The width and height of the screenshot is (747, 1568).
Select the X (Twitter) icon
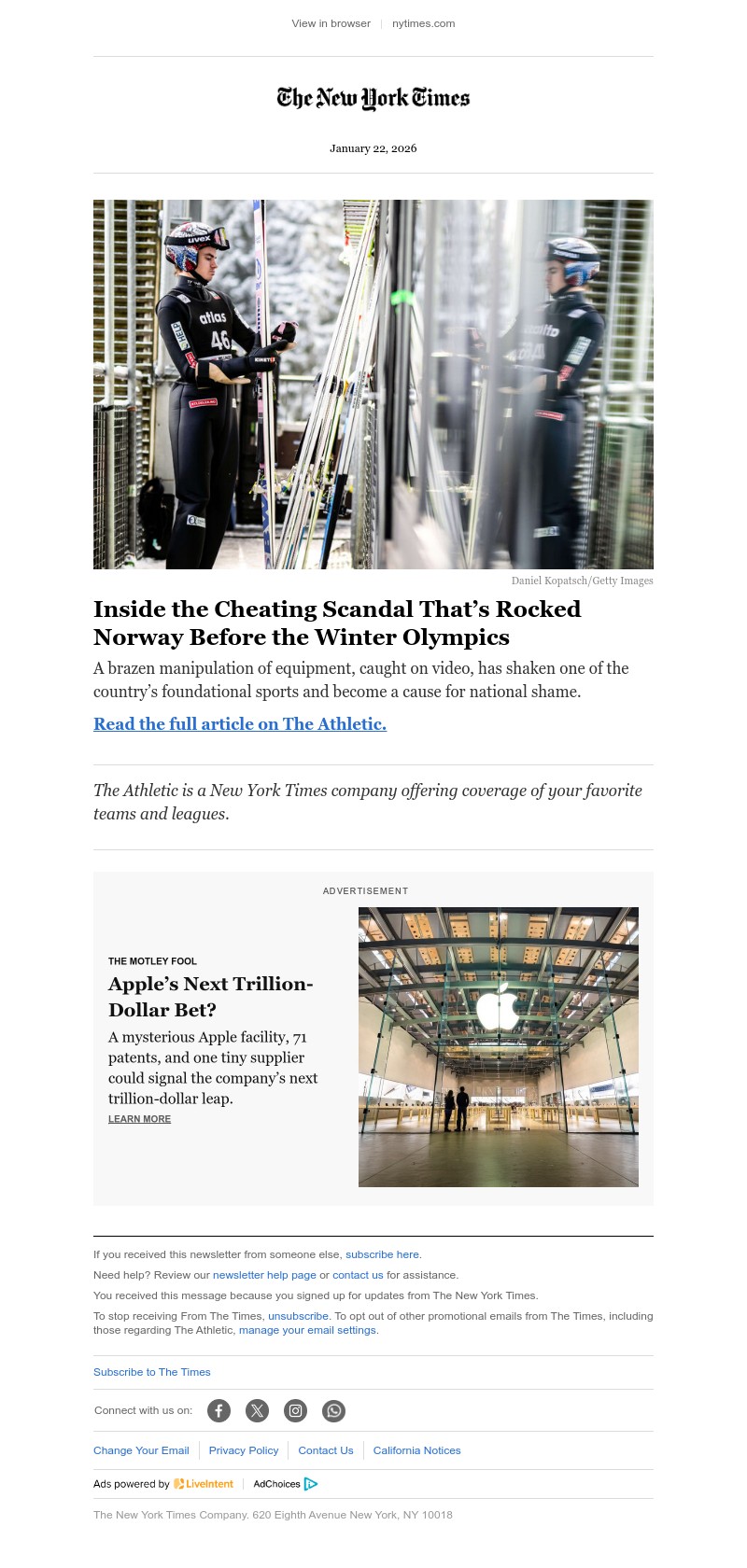coord(257,1410)
